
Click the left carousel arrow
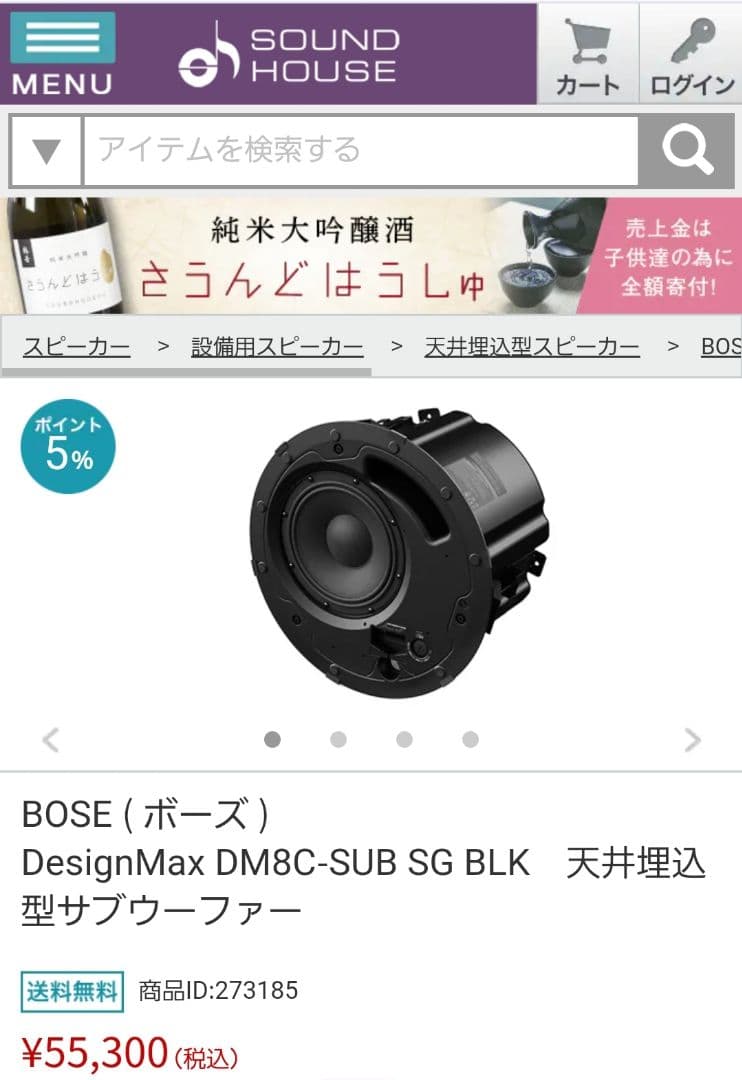point(51,740)
